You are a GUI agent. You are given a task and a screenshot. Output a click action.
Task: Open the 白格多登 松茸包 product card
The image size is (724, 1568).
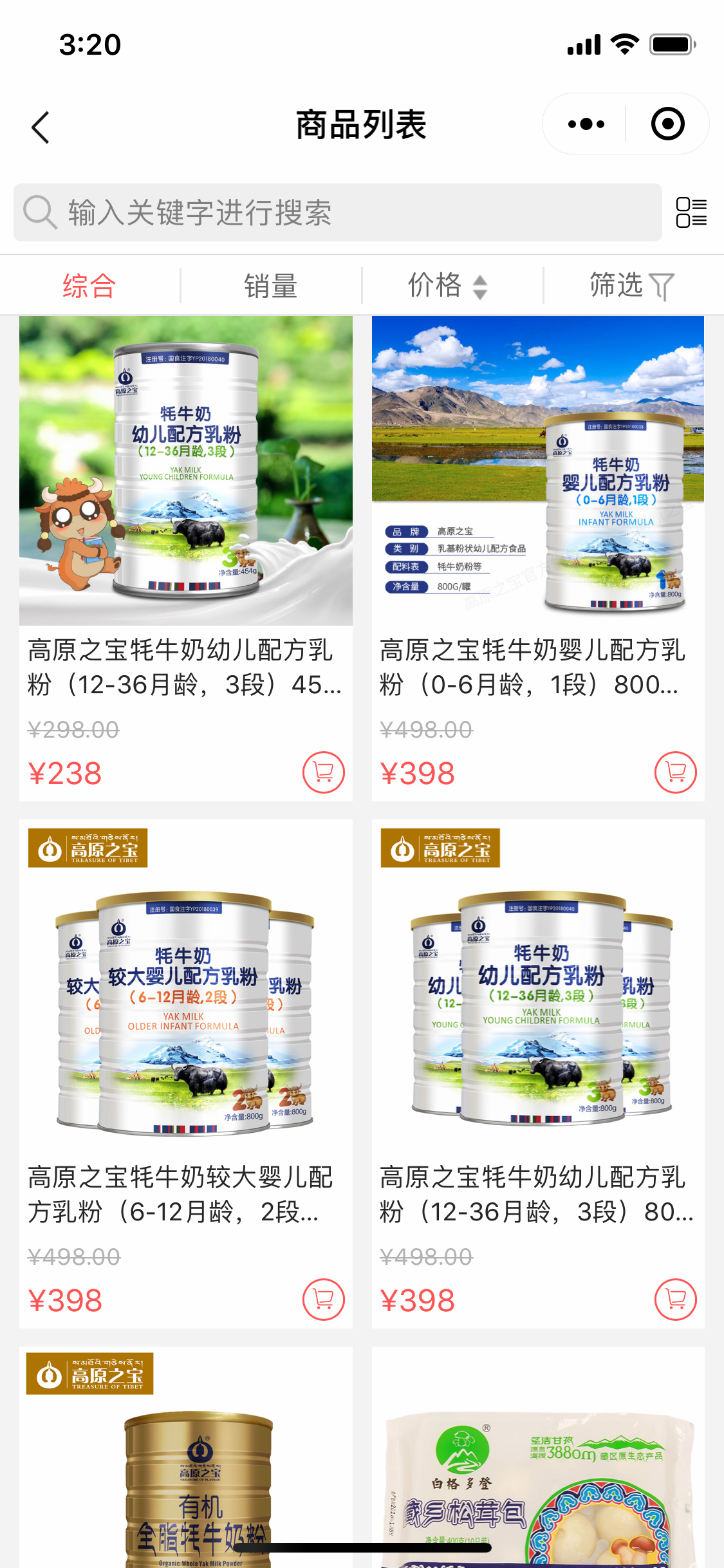tap(538, 1457)
